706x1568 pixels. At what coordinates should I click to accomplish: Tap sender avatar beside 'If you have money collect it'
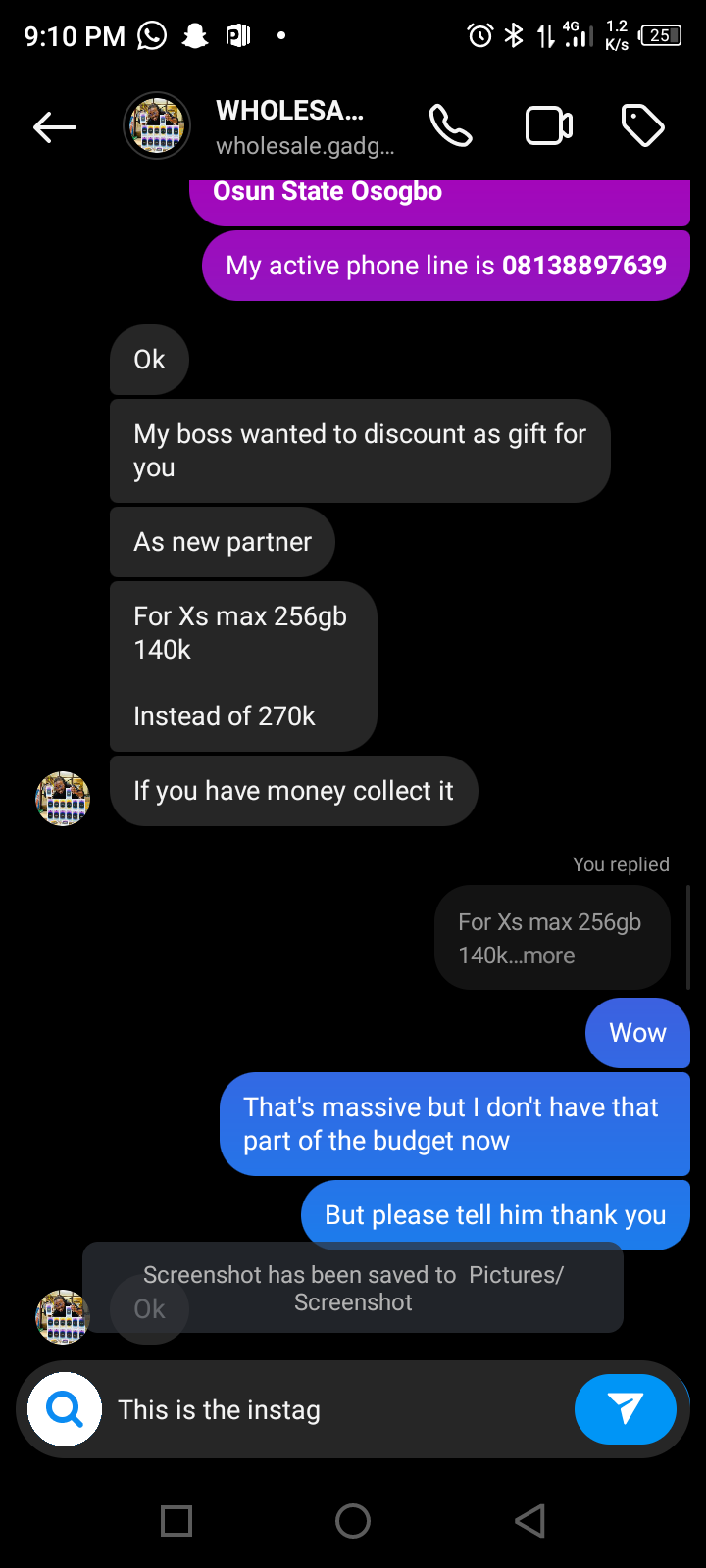(63, 798)
